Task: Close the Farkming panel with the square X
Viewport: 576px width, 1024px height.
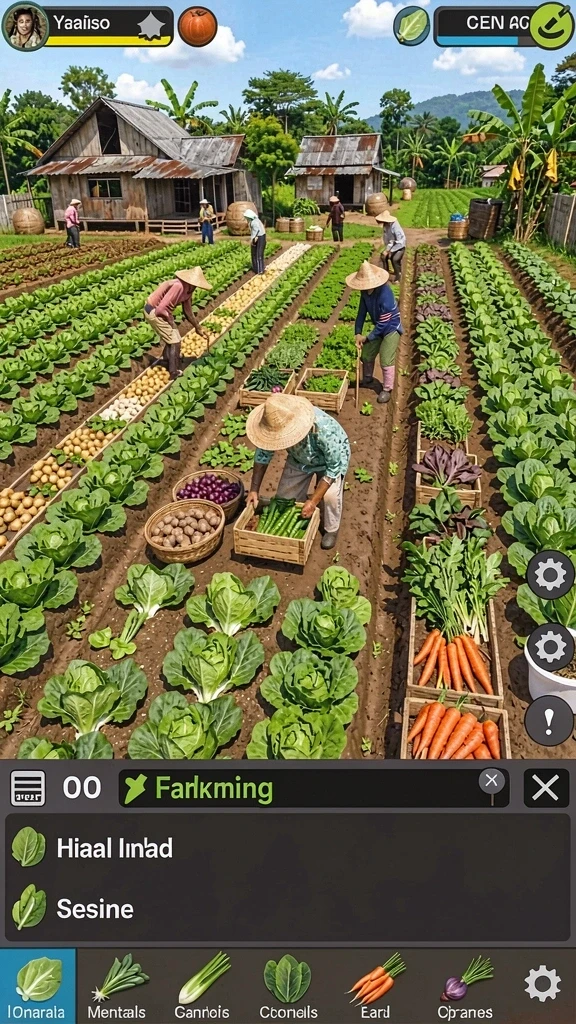Action: (x=545, y=788)
